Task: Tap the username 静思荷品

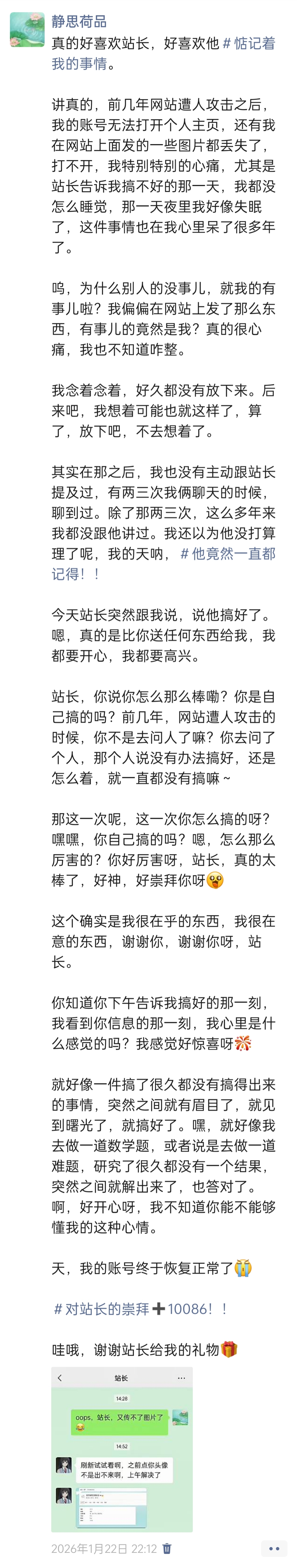Action: click(79, 21)
